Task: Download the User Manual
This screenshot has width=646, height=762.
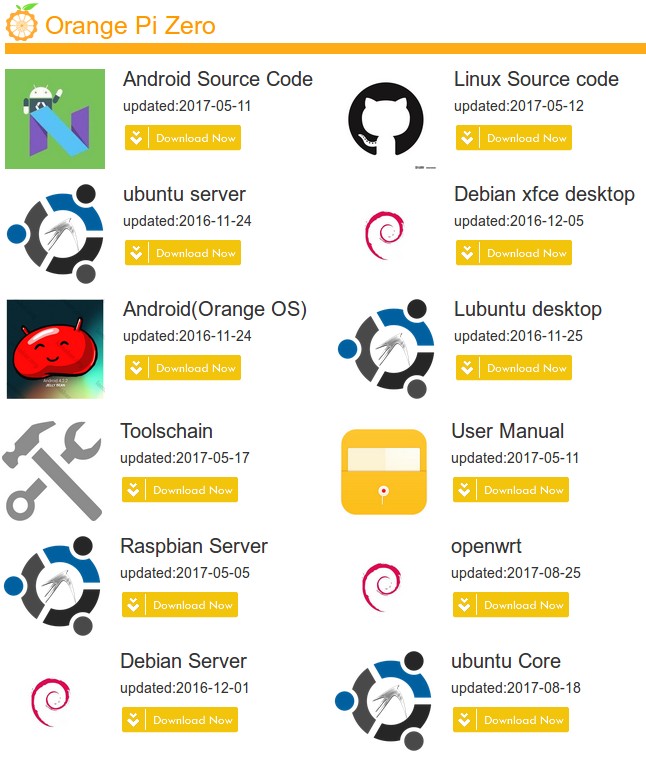Action: [x=511, y=490]
